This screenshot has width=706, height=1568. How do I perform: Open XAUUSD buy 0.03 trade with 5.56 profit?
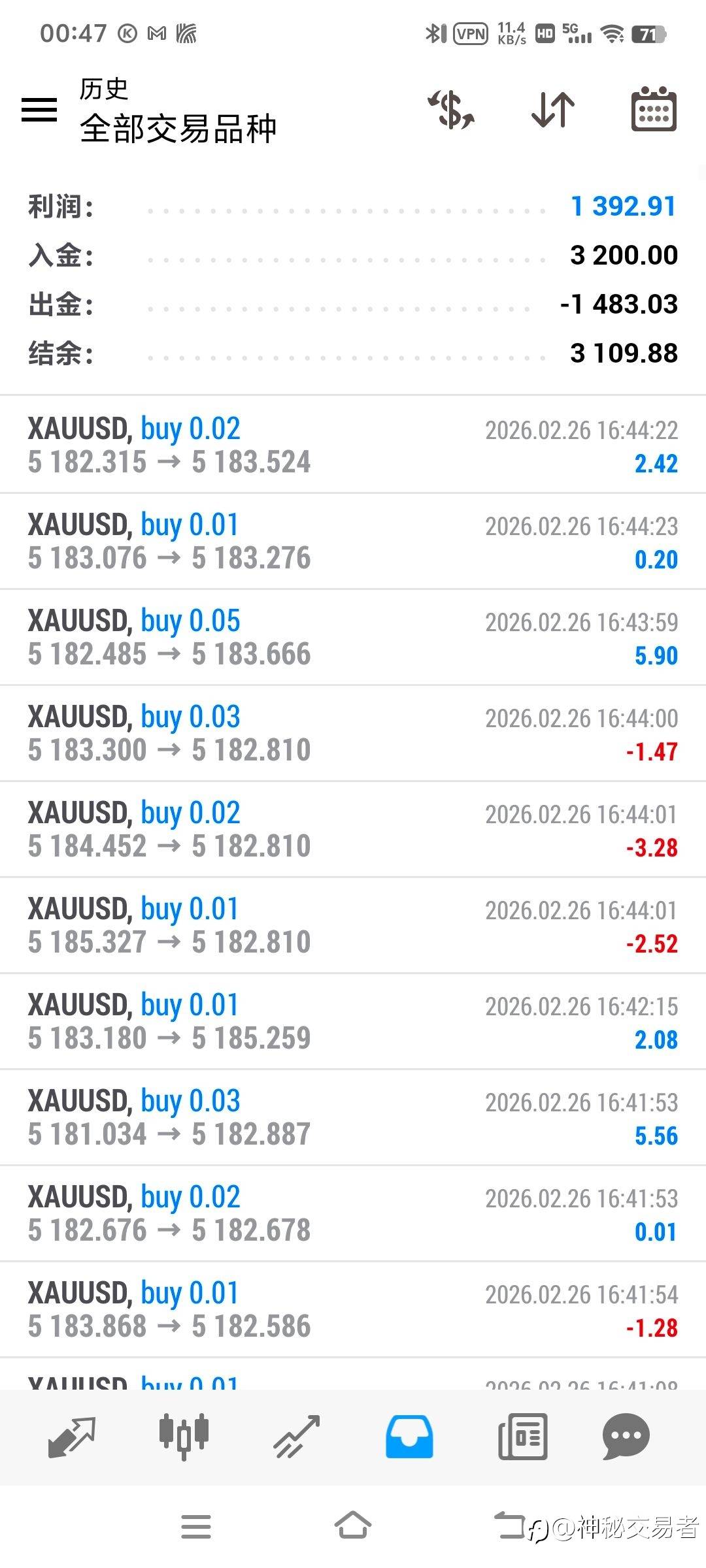tap(353, 1117)
